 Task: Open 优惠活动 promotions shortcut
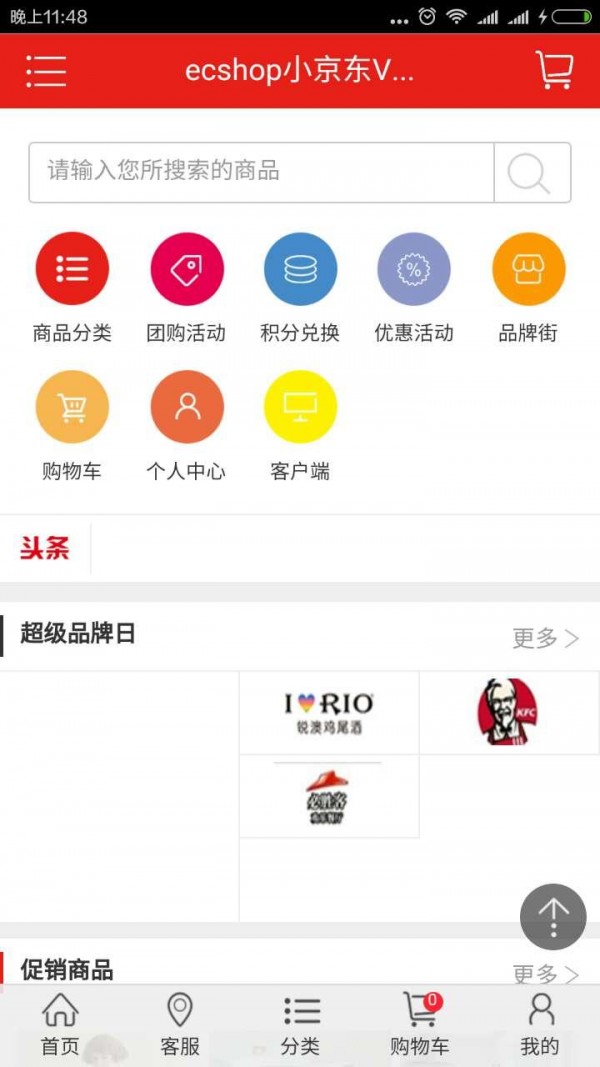(x=414, y=269)
